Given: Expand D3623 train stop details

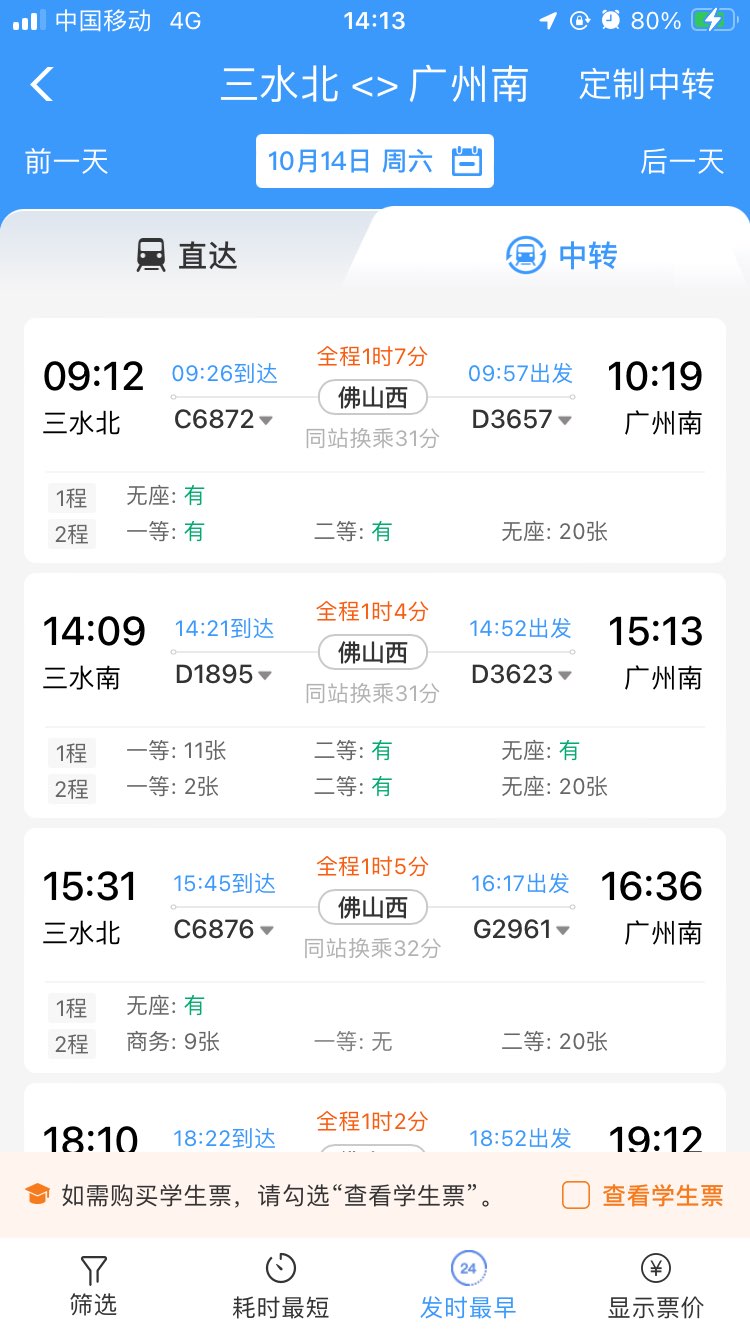Looking at the screenshot, I should click(522, 675).
